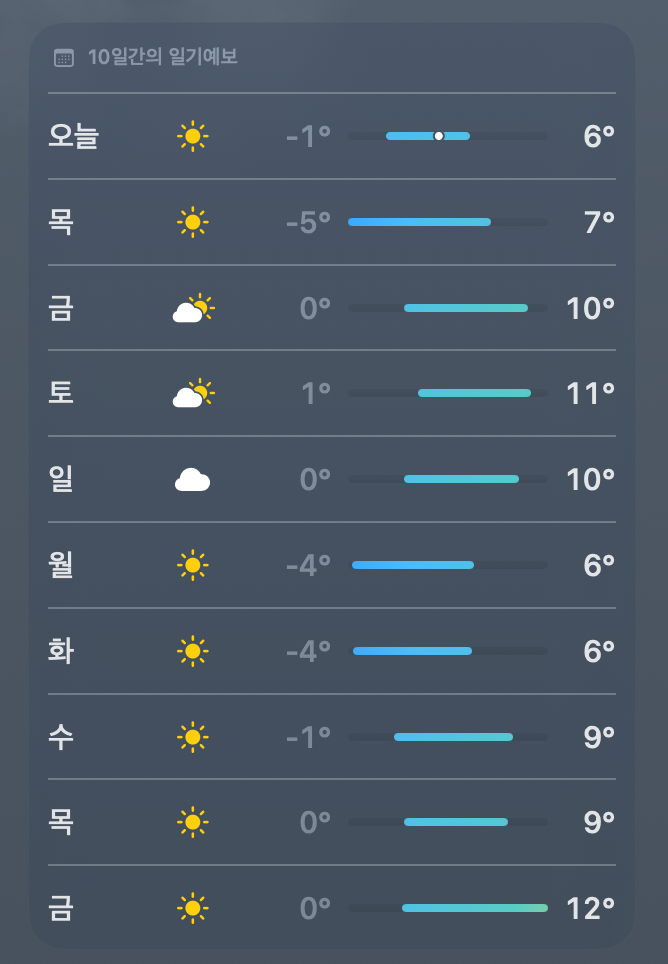Select the 금 forecast with 10° high
The image size is (668, 964).
tap(332, 308)
